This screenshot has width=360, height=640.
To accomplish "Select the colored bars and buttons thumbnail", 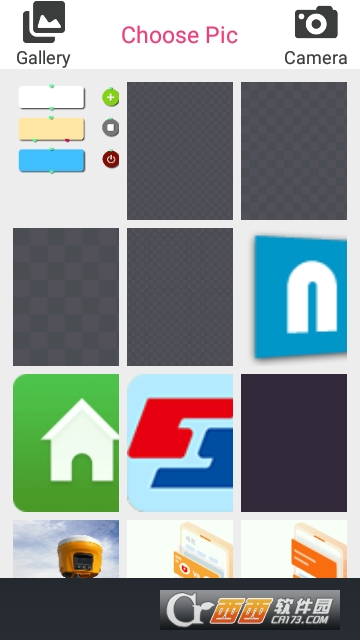I will tap(66, 151).
